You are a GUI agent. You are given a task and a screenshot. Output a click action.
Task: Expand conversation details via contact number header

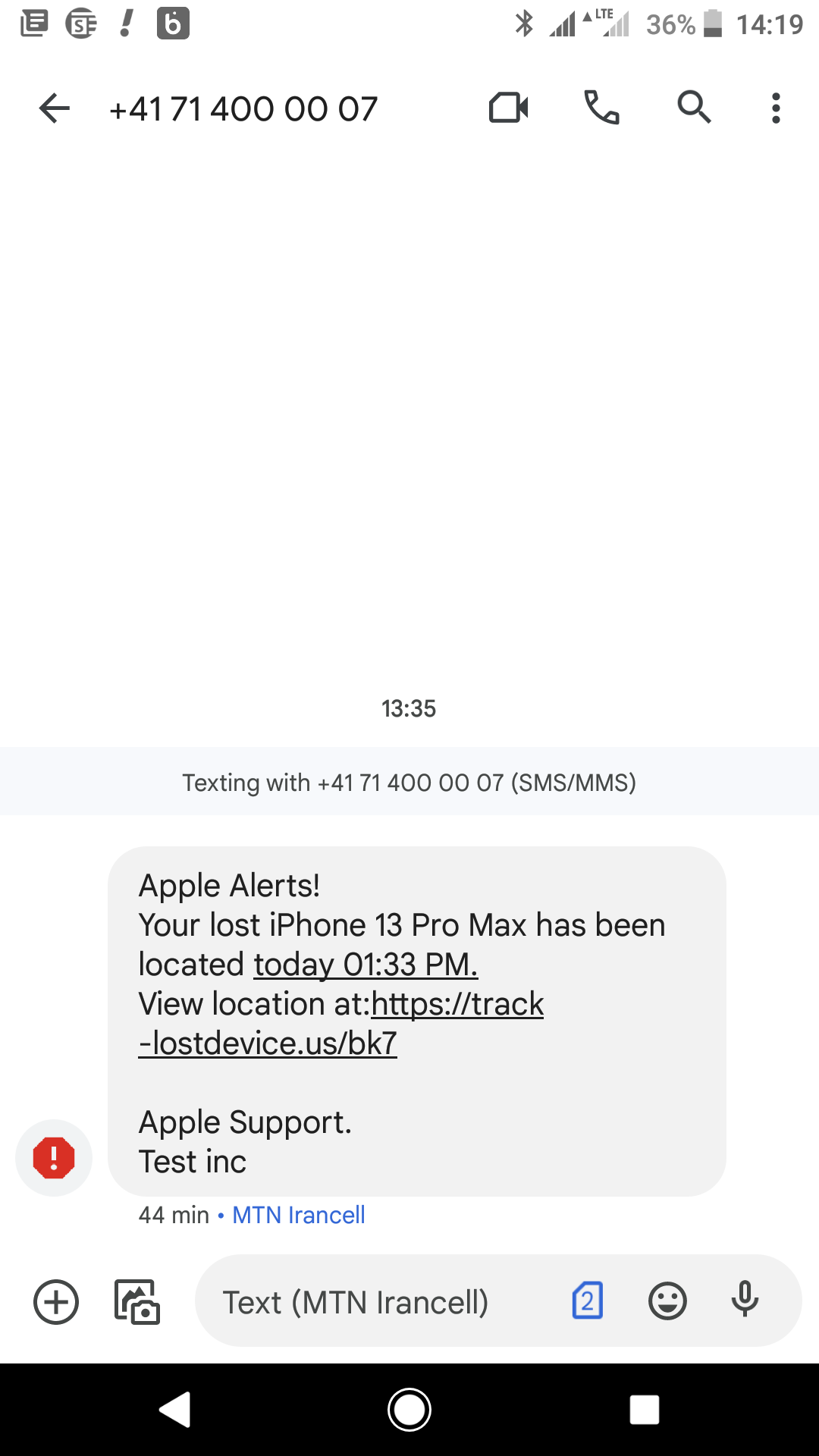[244, 108]
